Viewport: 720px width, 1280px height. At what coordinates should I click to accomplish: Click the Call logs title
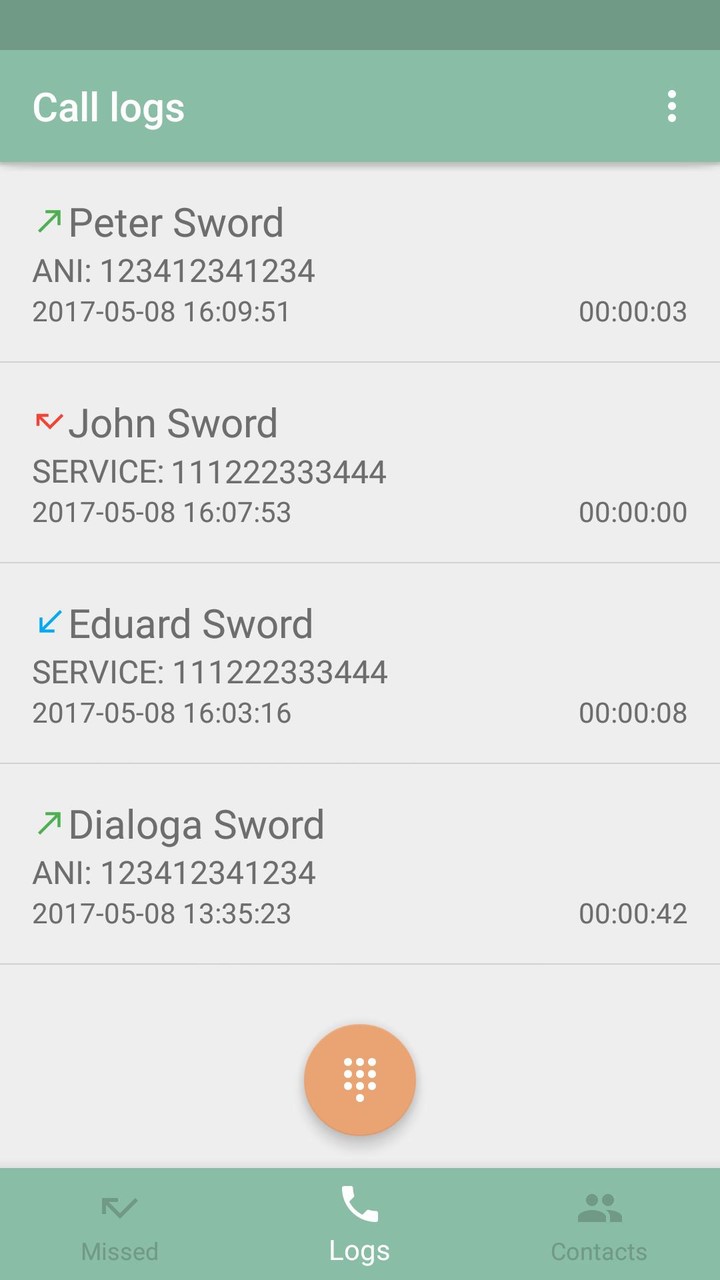108,106
